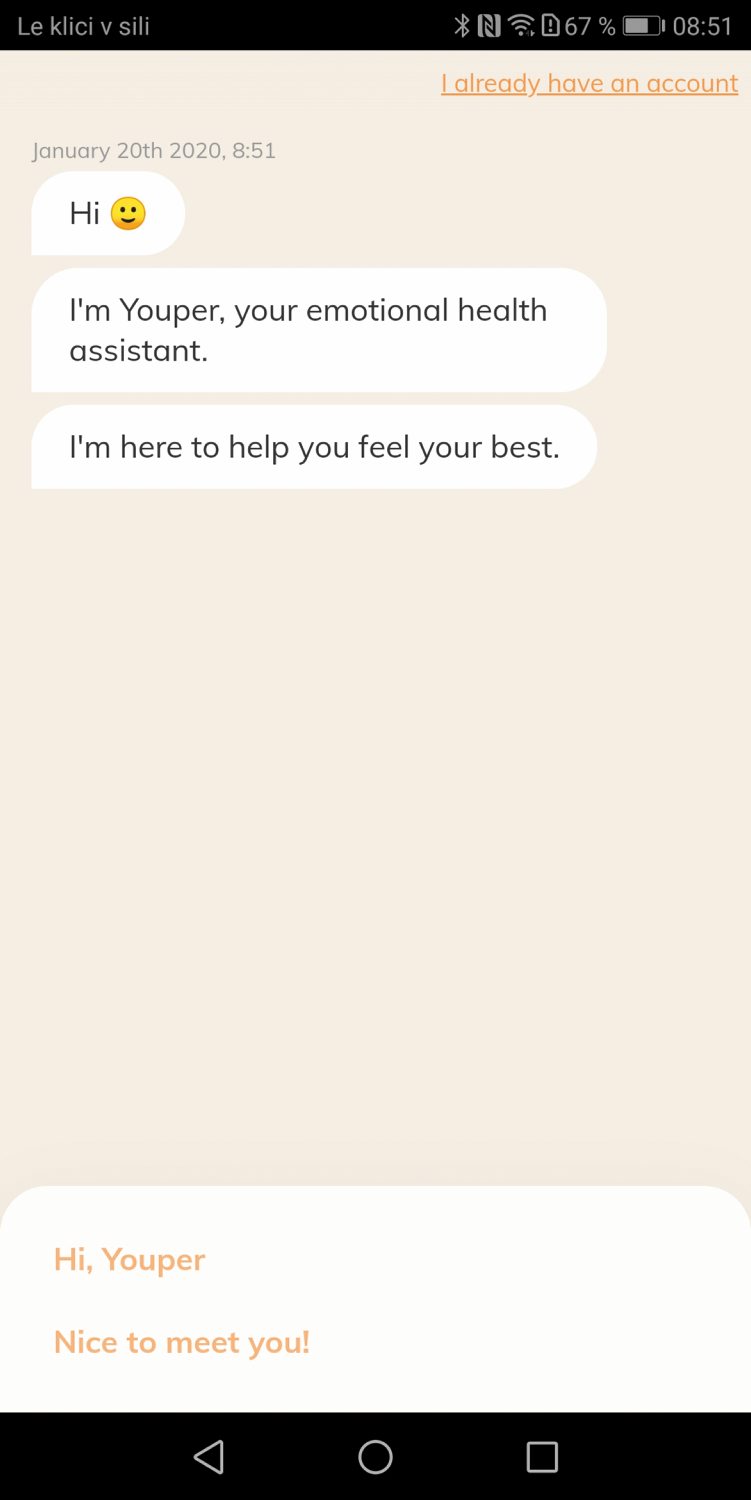Open recent apps from the navigation bar
This screenshot has height=1500, width=751.
coord(542,1457)
